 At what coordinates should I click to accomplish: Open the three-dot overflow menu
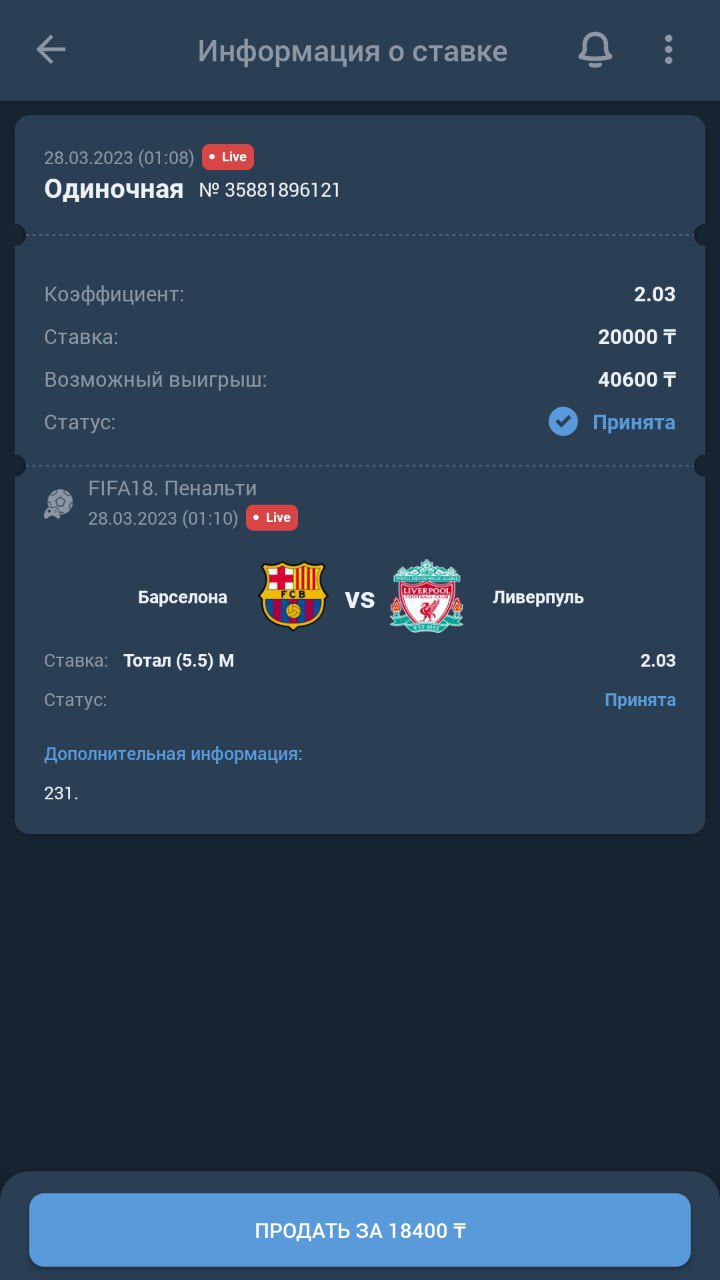668,50
